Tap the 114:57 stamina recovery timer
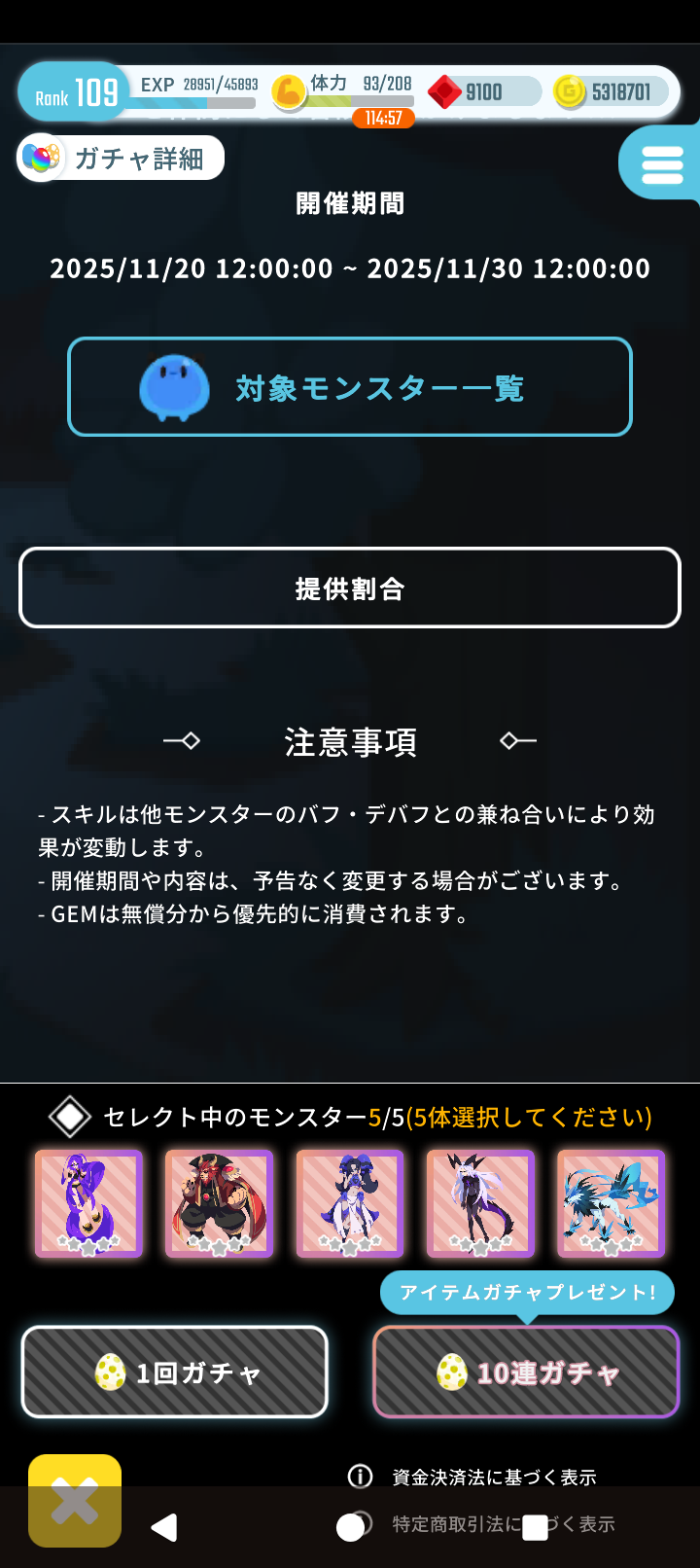 click(x=383, y=119)
